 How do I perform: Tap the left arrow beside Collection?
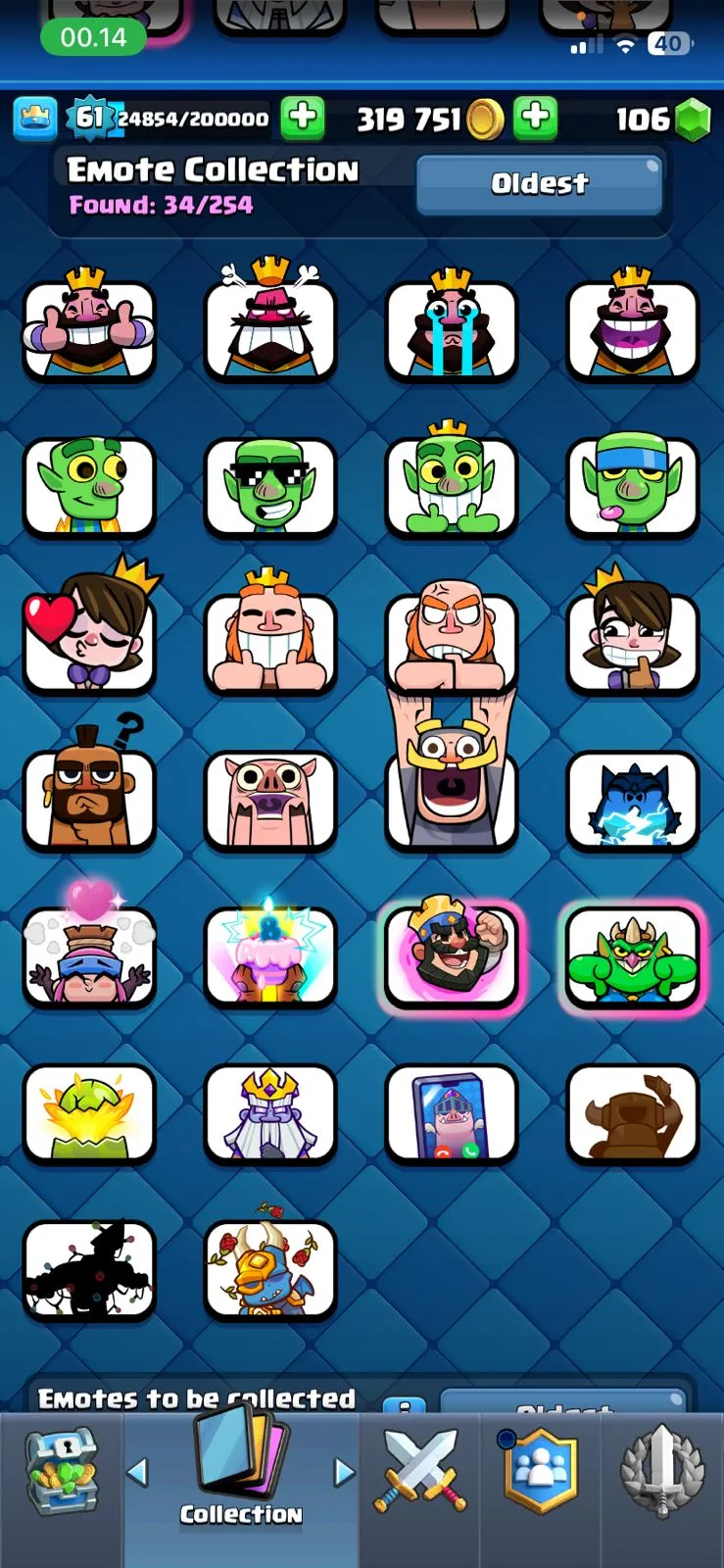pyautogui.click(x=138, y=1471)
